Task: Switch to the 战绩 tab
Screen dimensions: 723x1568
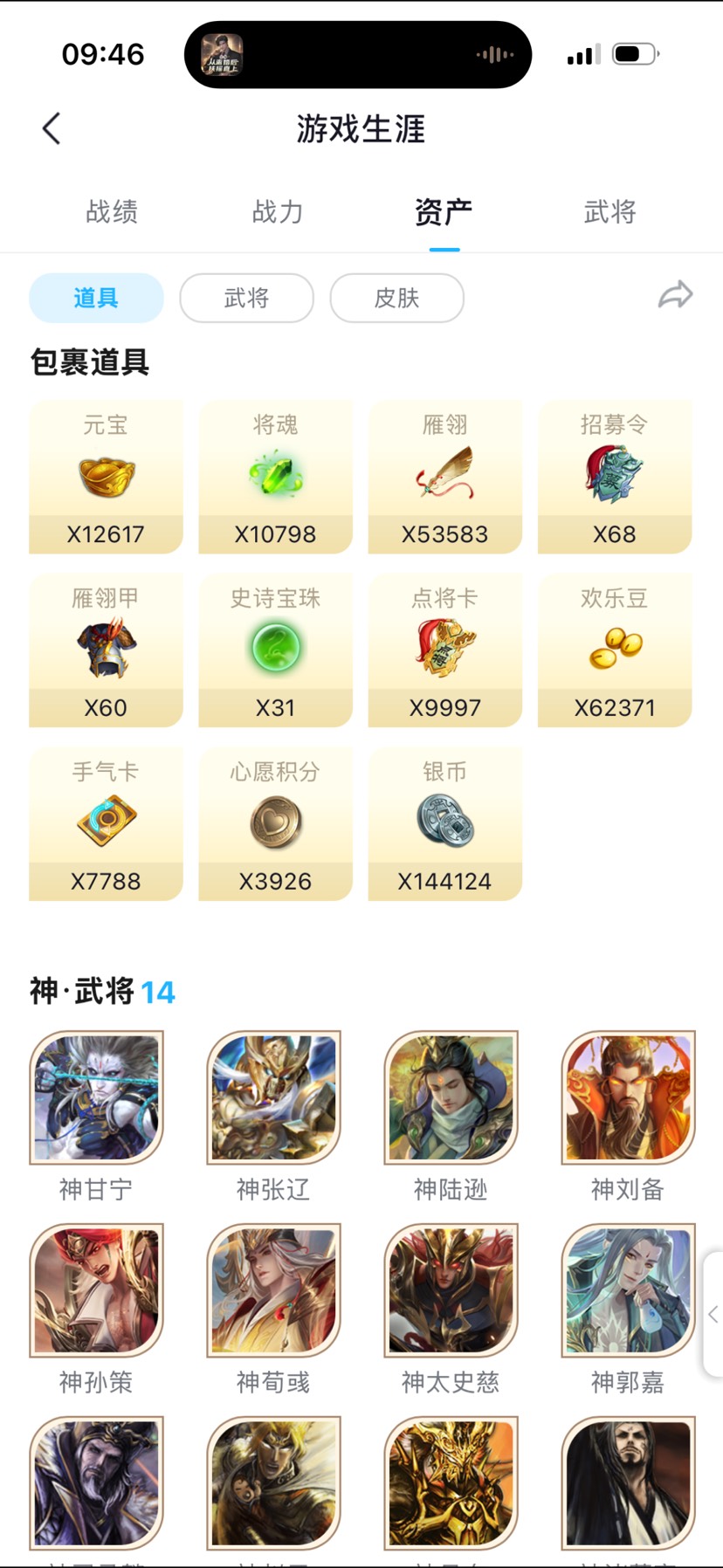Action: point(112,211)
